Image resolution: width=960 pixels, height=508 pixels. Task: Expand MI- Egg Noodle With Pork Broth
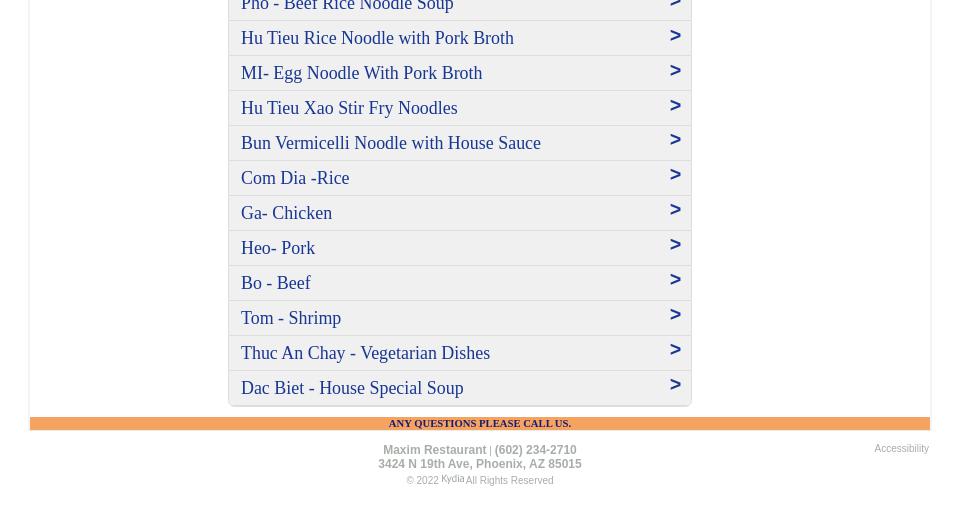click(x=361, y=73)
